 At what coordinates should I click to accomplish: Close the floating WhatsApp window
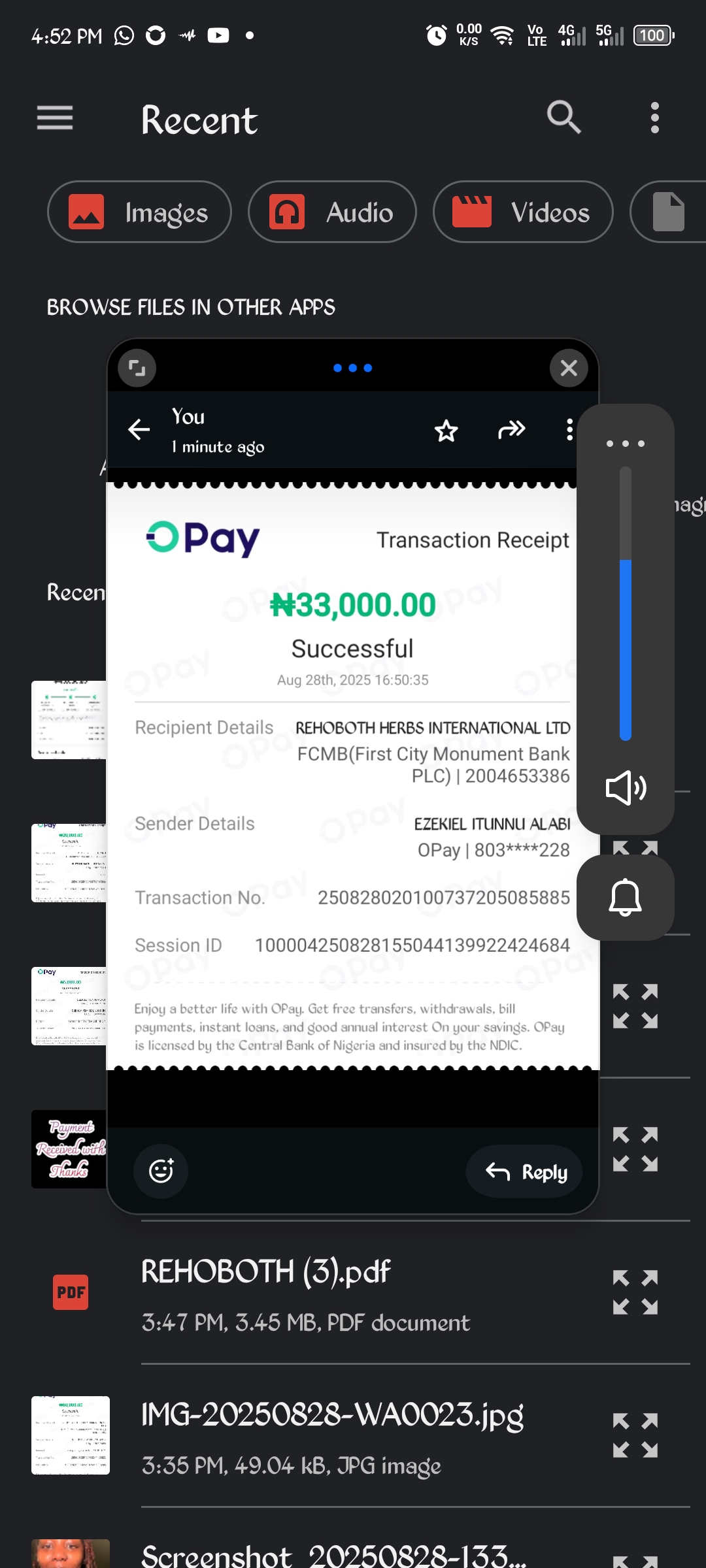click(x=569, y=368)
